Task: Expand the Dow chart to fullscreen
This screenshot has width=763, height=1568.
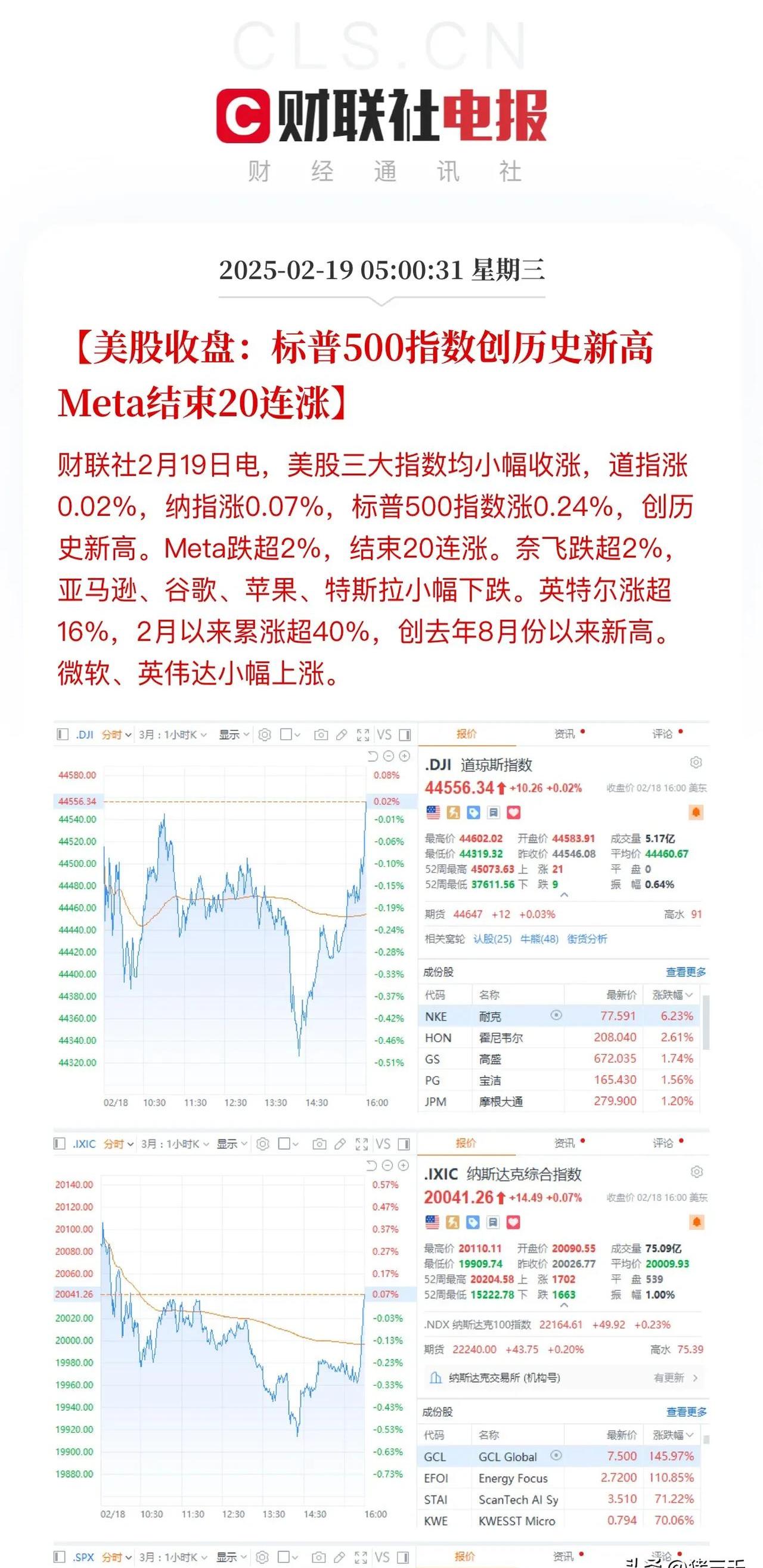Action: click(364, 735)
